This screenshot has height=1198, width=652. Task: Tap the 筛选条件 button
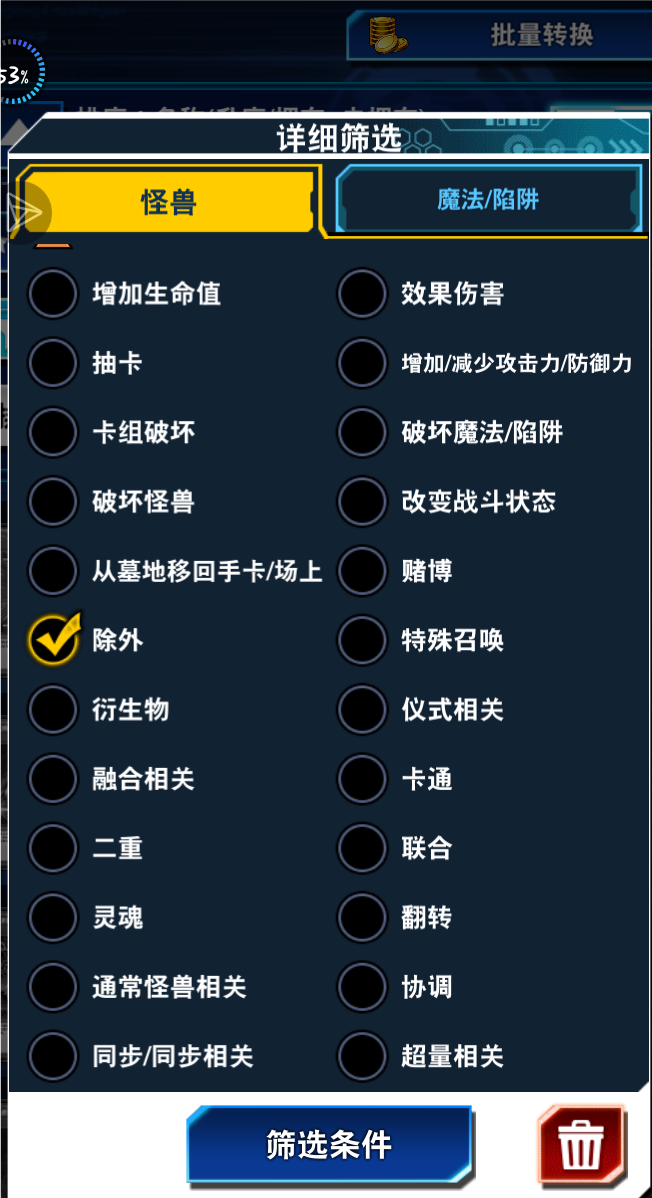click(328, 1145)
